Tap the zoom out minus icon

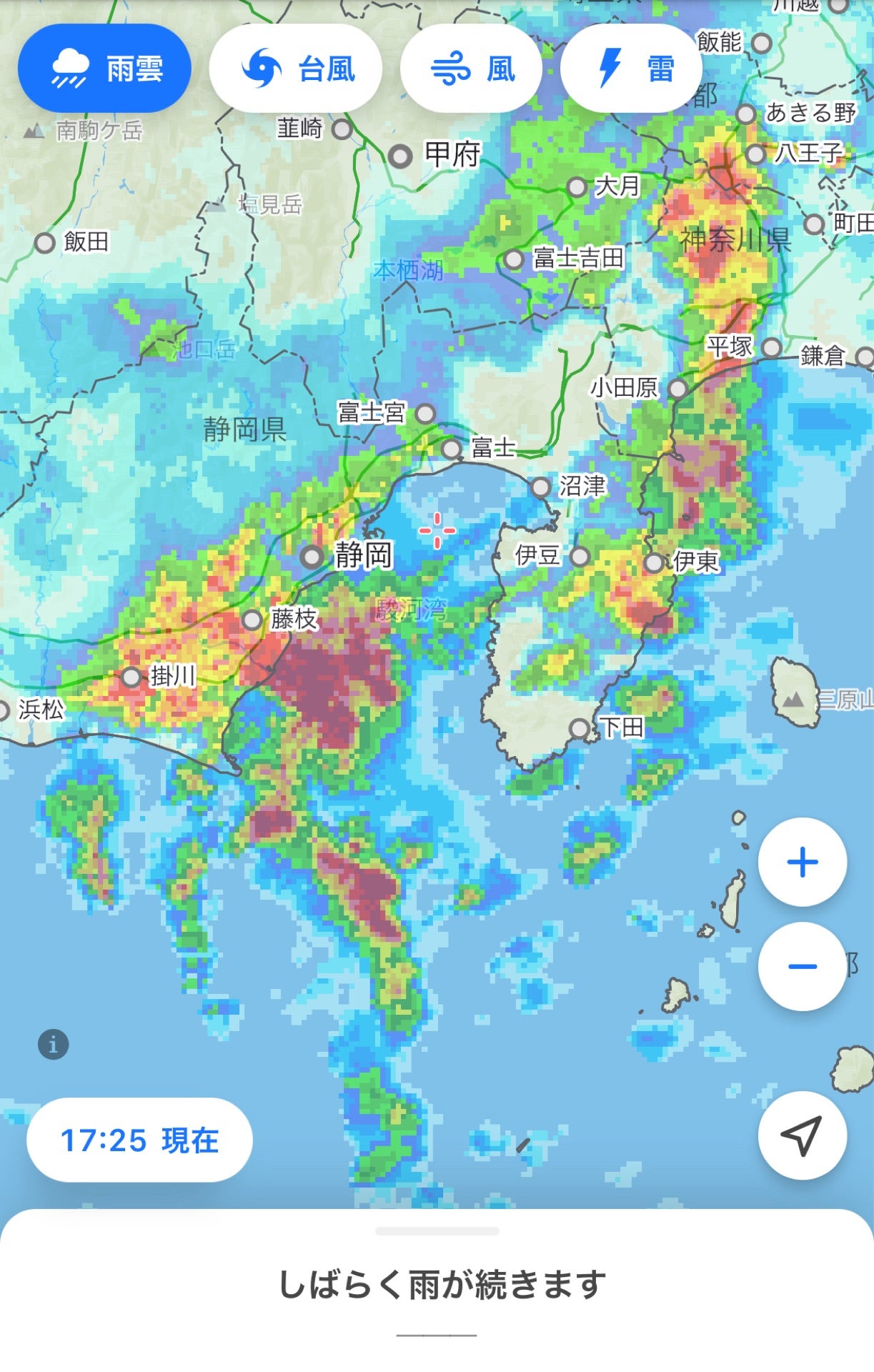[803, 964]
